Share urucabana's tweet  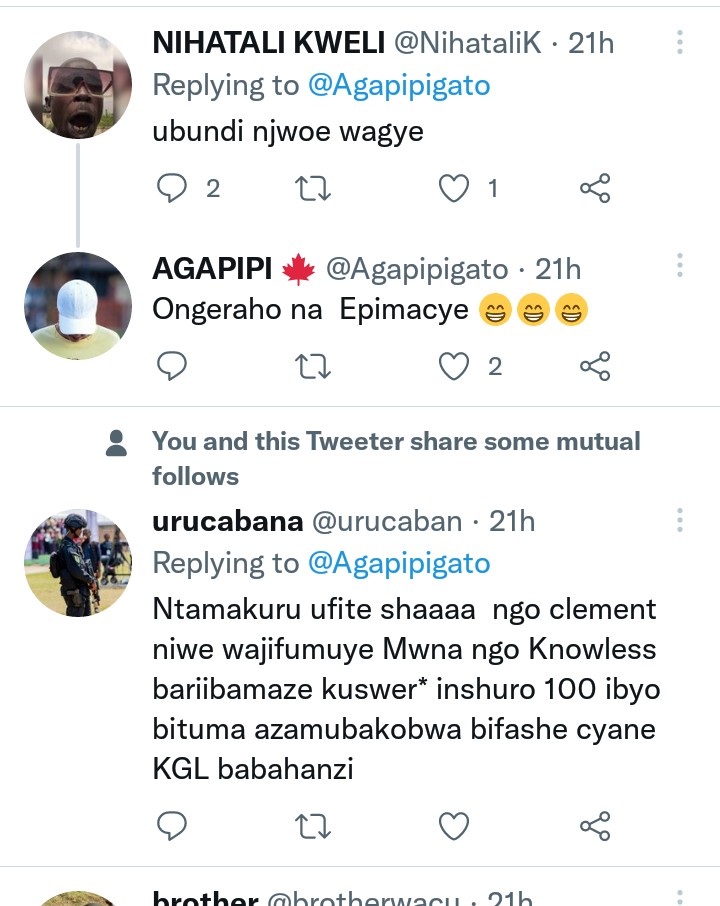click(595, 825)
